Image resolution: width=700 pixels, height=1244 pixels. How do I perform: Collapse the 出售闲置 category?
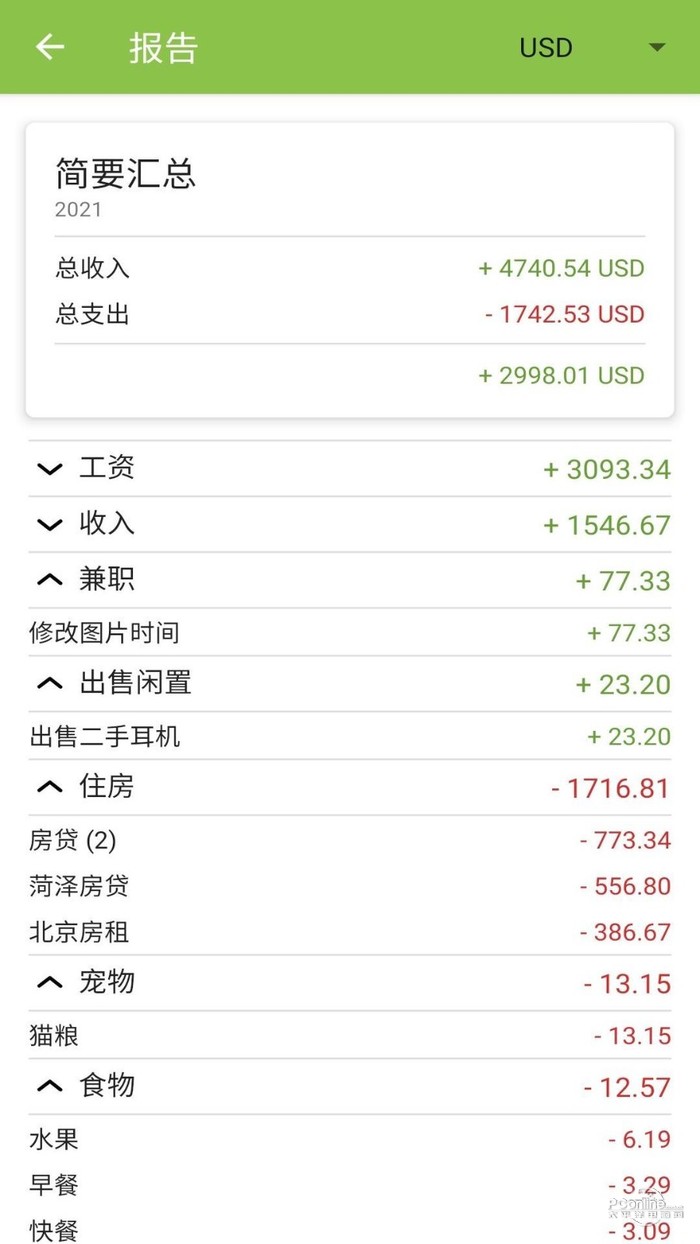click(x=50, y=684)
